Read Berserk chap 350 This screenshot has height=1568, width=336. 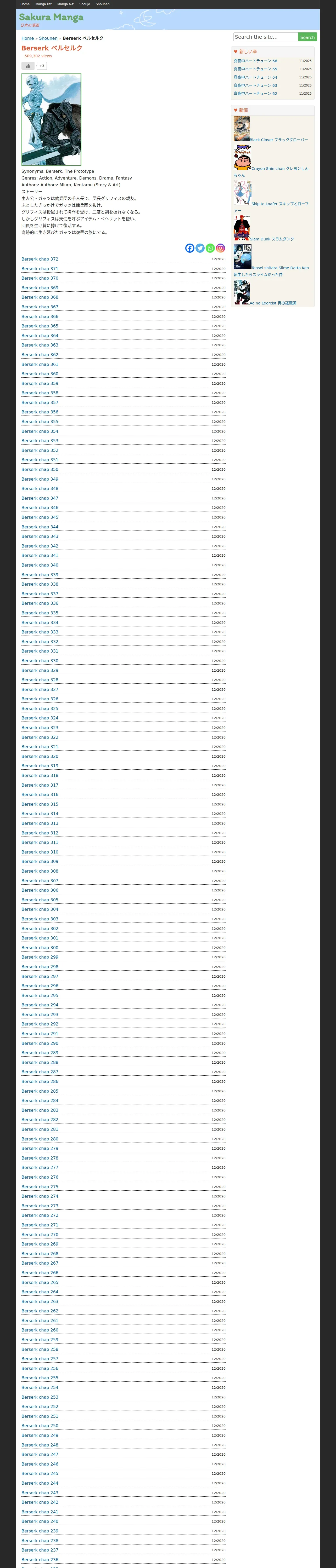[40, 470]
